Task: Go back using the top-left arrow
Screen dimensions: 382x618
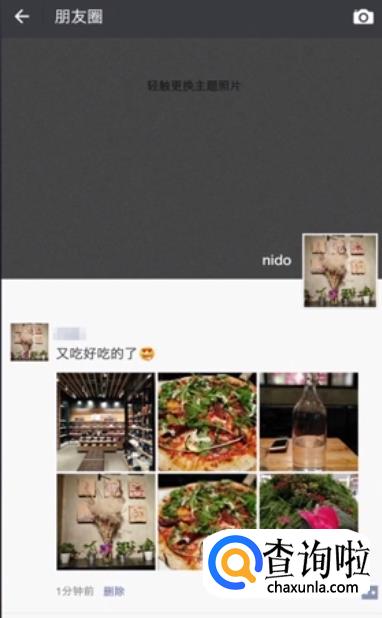Action: pyautogui.click(x=22, y=17)
